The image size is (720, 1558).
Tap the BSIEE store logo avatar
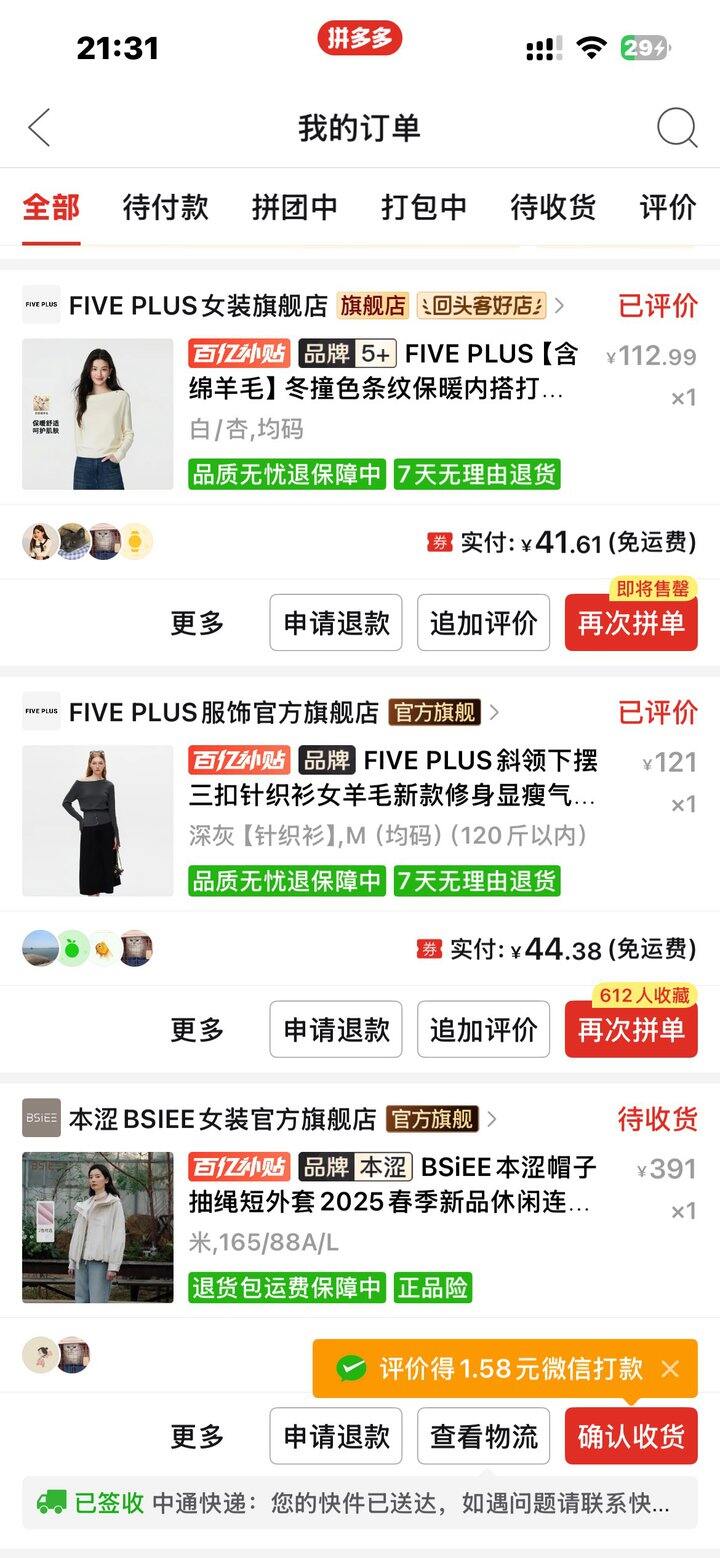[x=40, y=1119]
